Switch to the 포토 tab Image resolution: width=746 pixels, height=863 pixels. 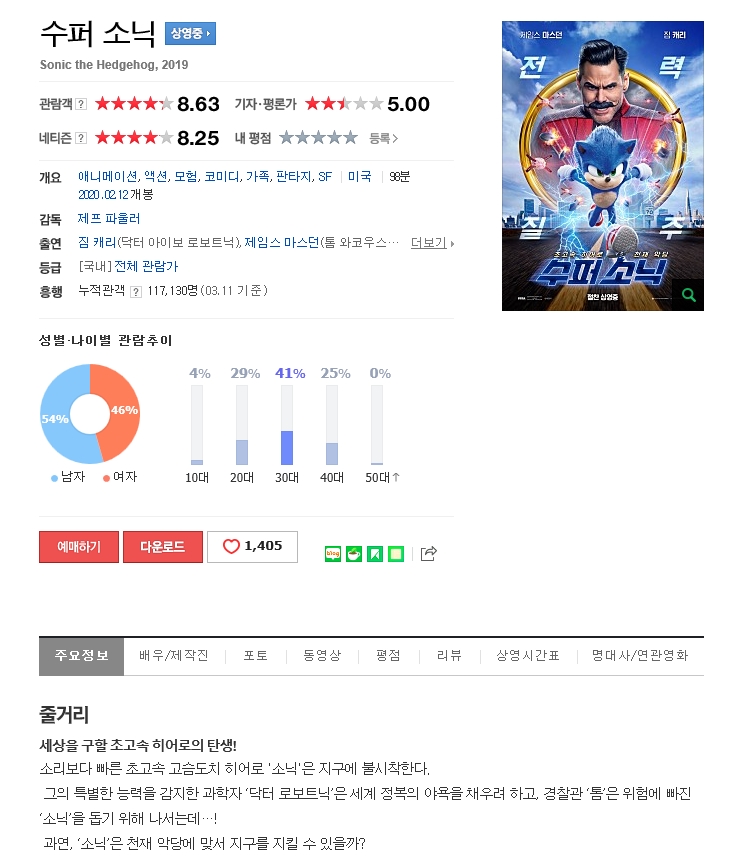pyautogui.click(x=255, y=656)
